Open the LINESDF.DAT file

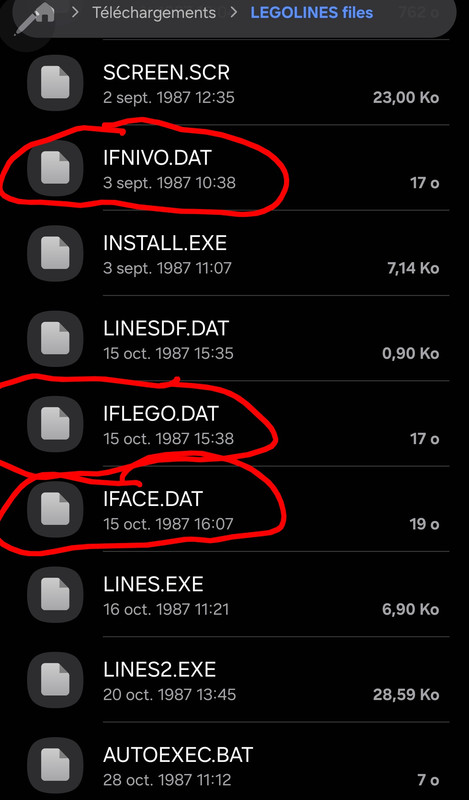(235, 338)
